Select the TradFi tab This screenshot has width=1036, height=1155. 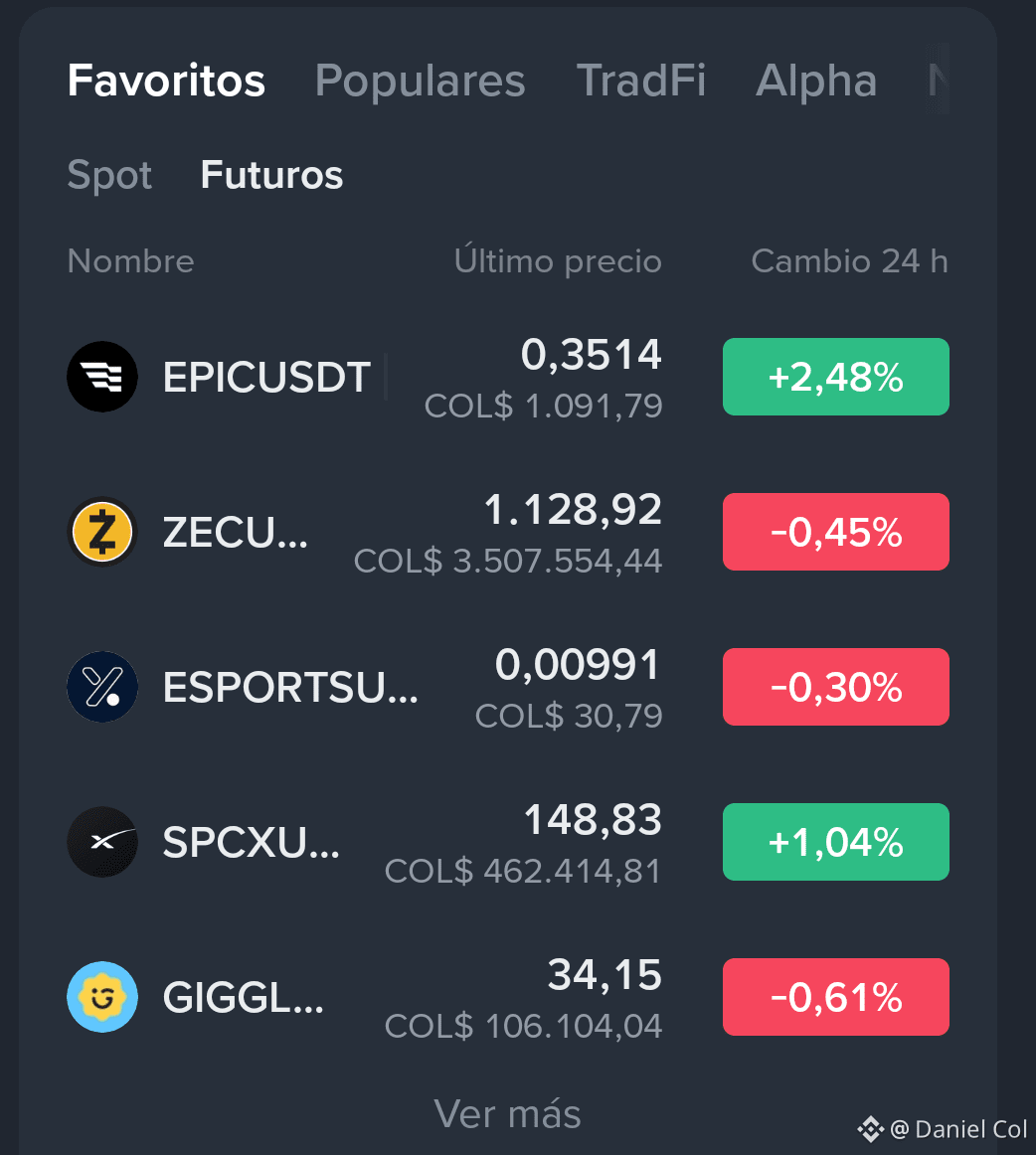641,81
